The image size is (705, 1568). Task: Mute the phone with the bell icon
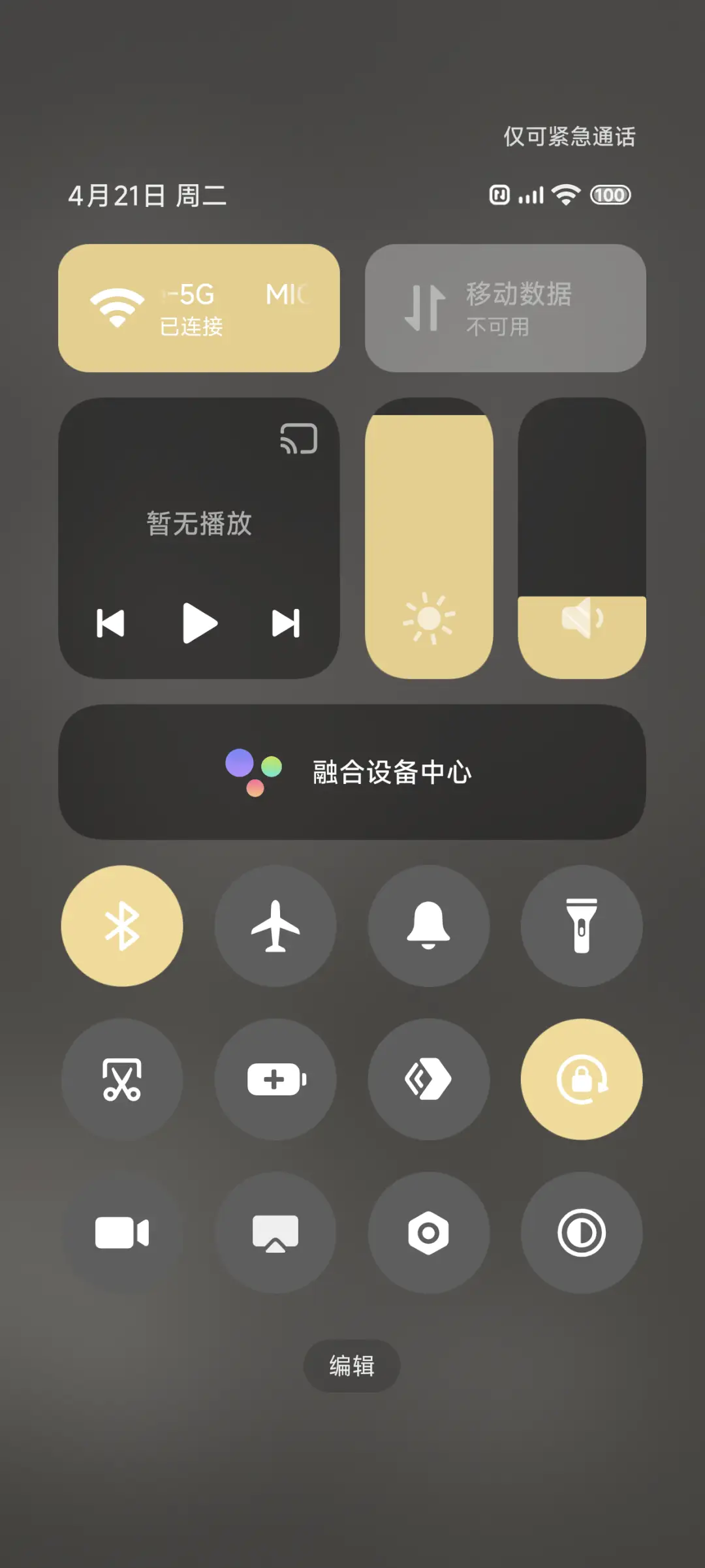429,927
